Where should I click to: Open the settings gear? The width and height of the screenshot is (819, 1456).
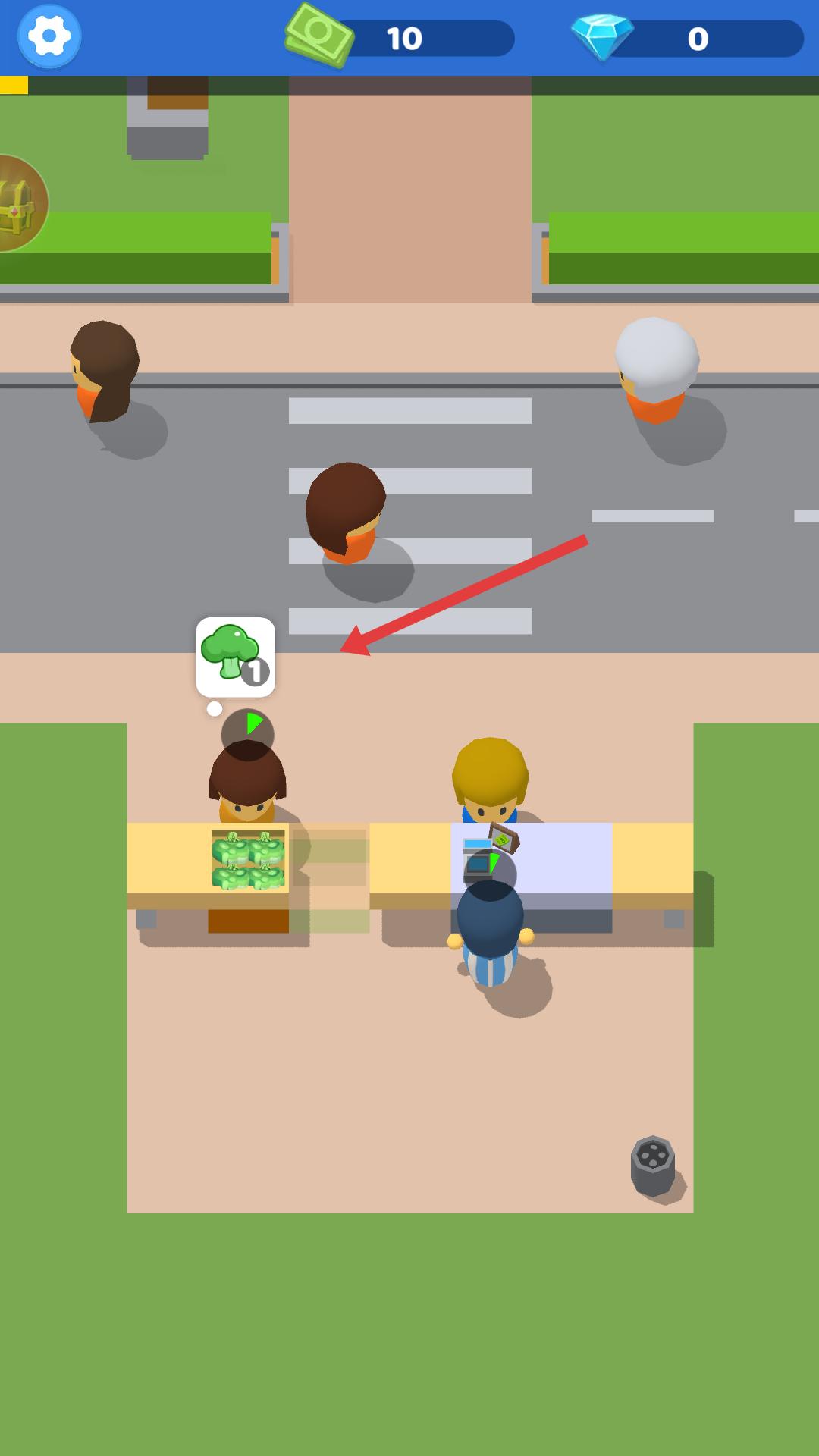tap(49, 36)
